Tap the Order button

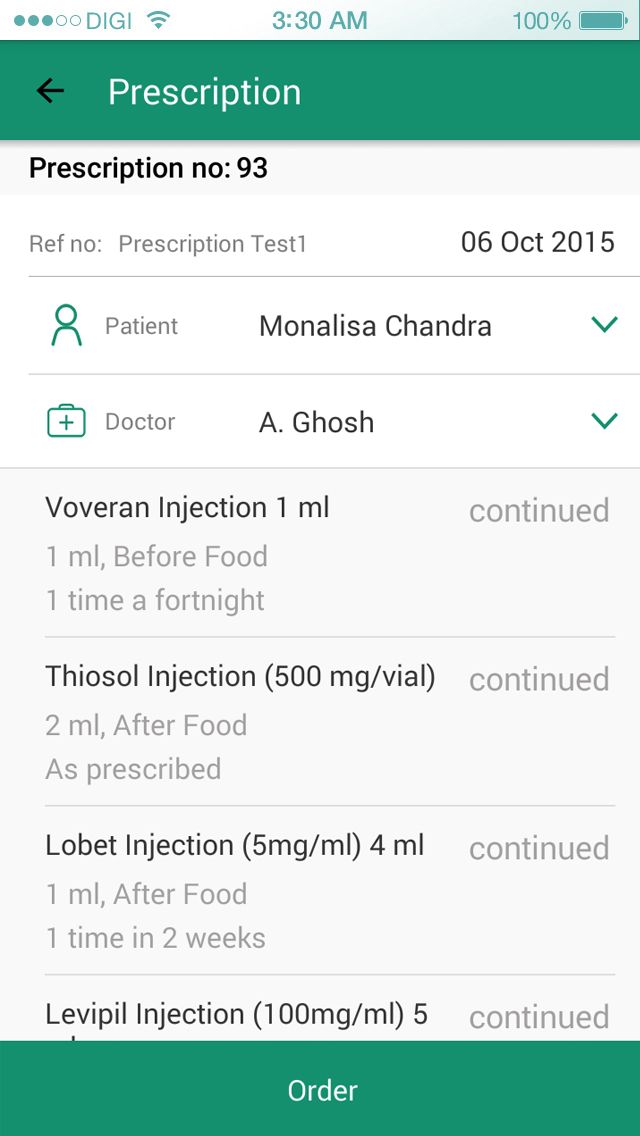click(320, 1089)
